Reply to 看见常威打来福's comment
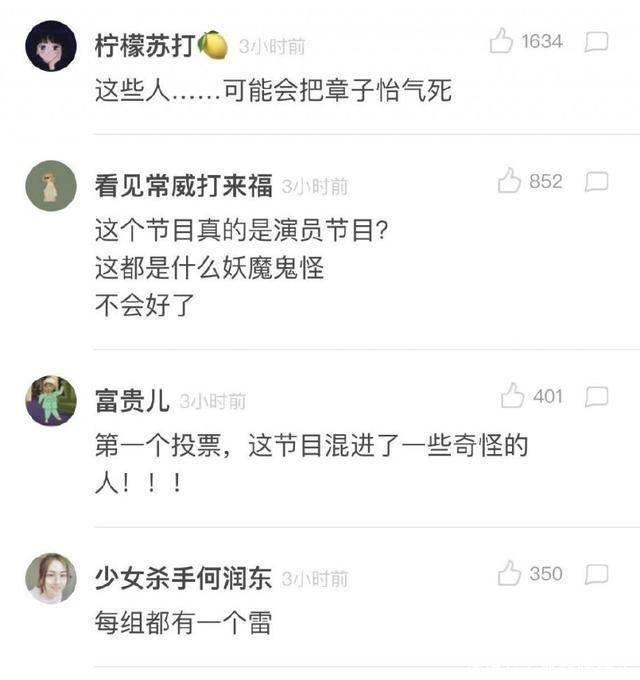 pyautogui.click(x=597, y=181)
